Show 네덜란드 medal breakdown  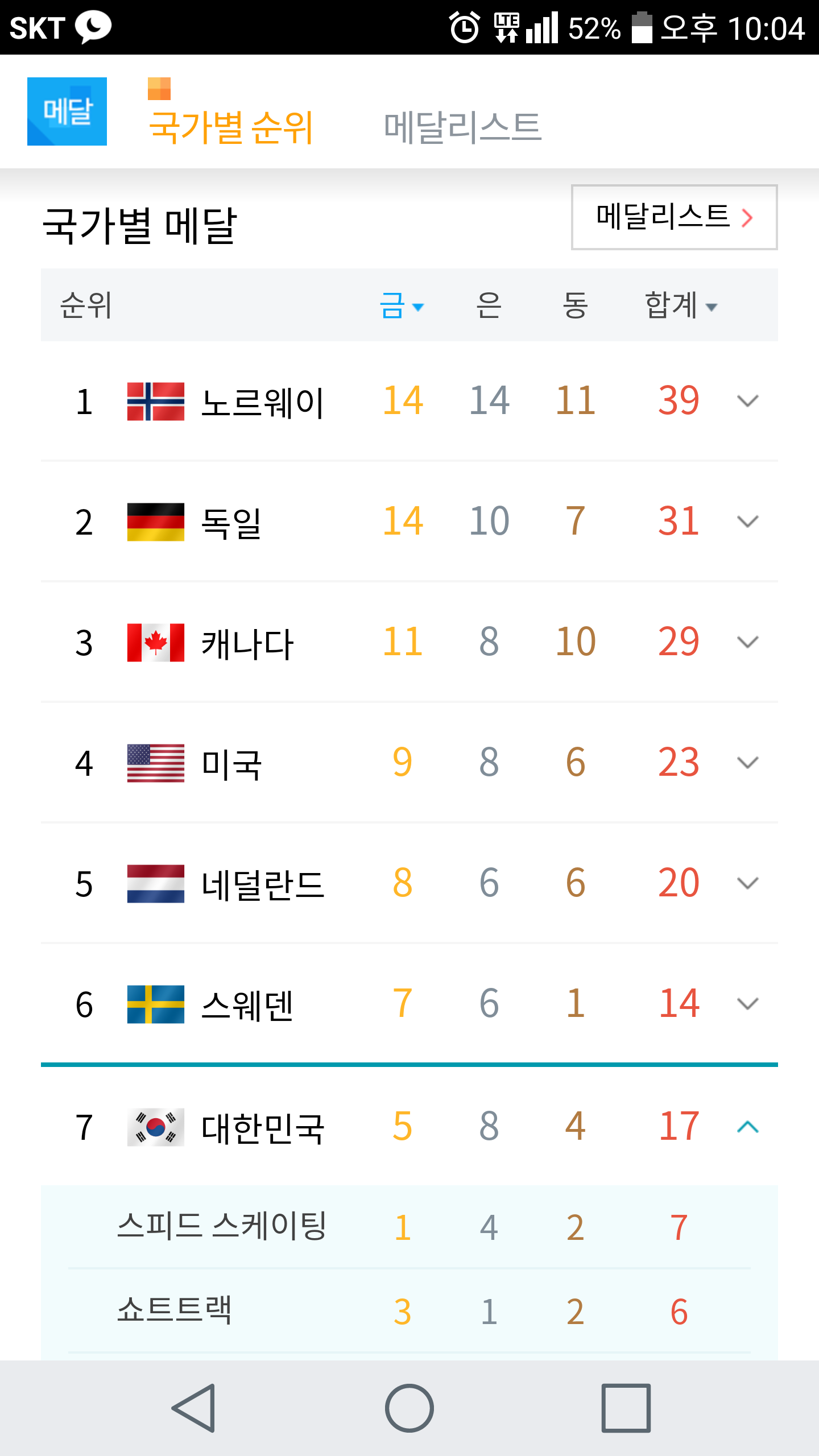(747, 883)
